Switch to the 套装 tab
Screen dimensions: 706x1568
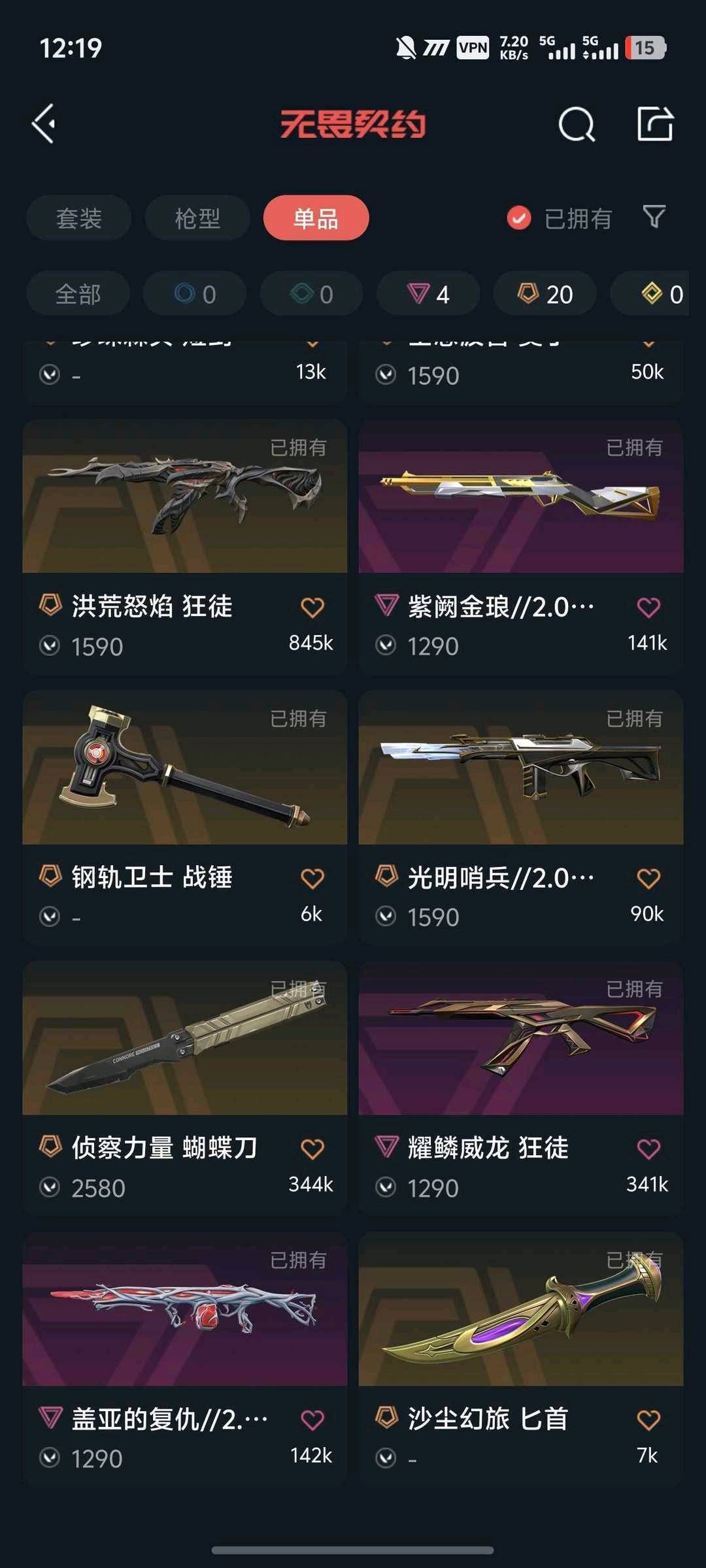[78, 218]
